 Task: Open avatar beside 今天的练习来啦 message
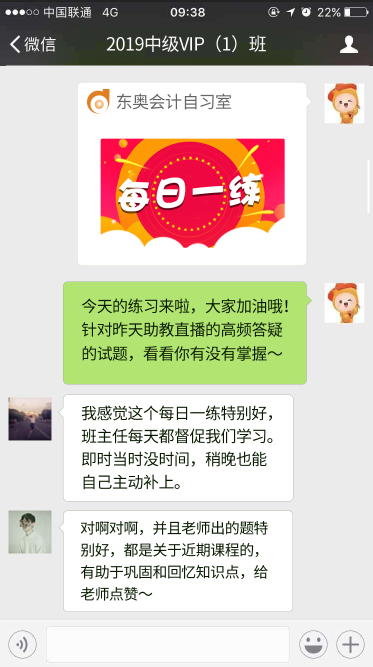click(x=344, y=303)
